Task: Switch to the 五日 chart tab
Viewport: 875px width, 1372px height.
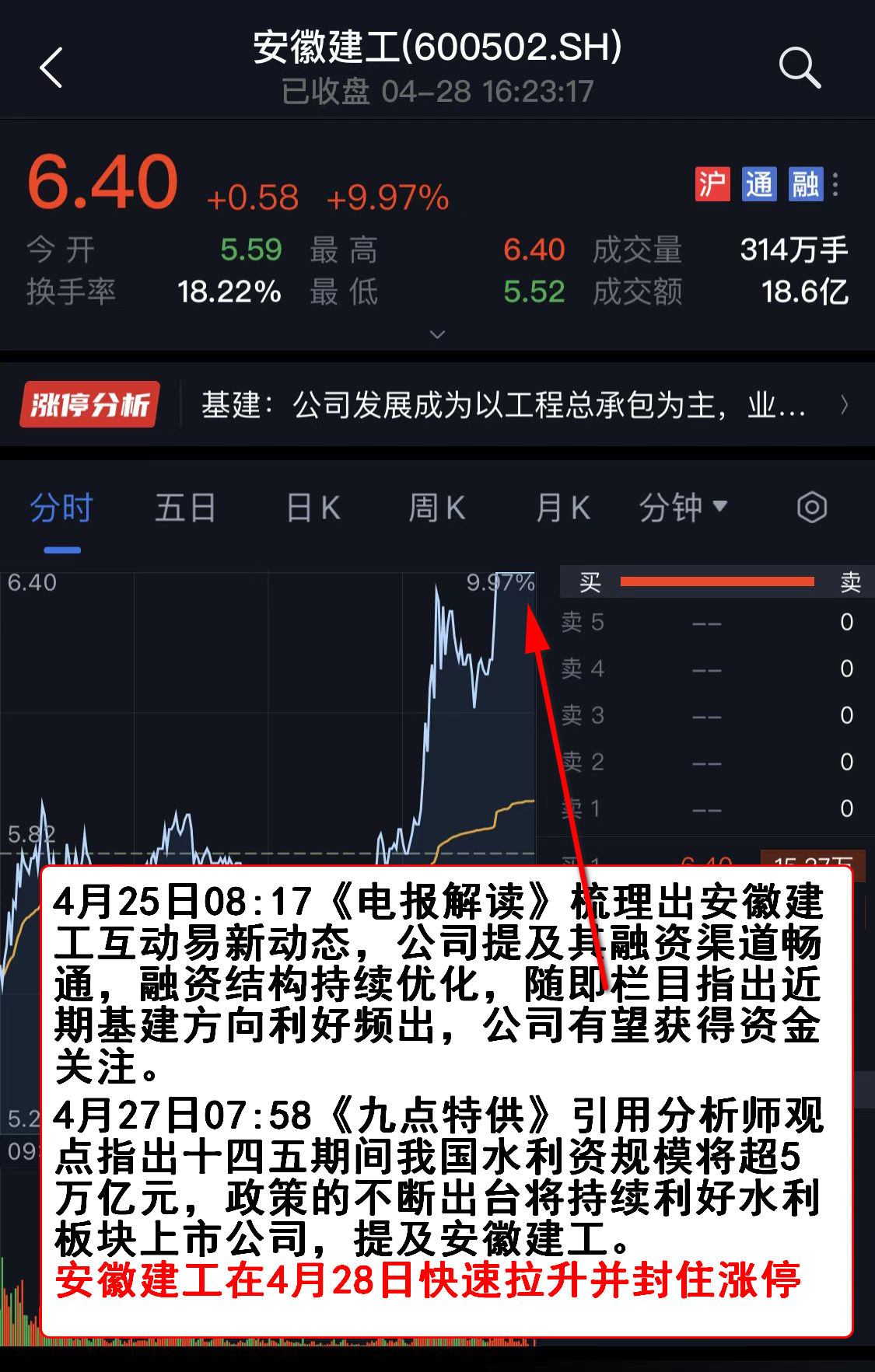Action: point(185,508)
